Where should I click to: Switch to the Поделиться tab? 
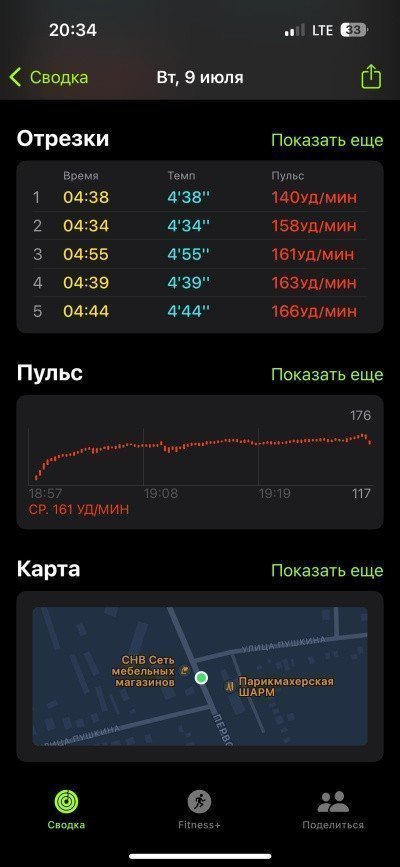point(333,809)
